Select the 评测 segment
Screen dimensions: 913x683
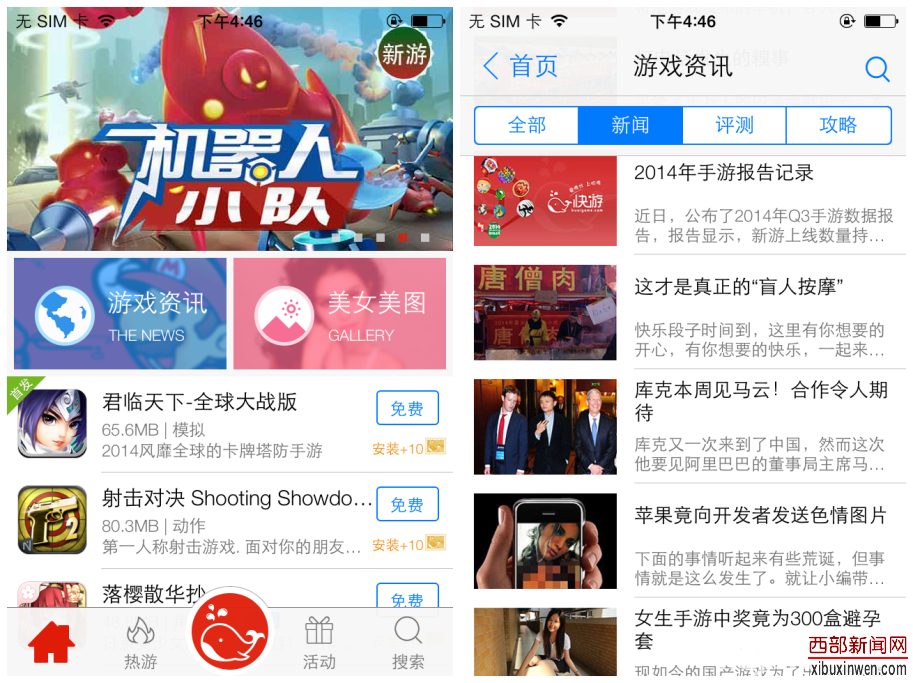pyautogui.click(x=734, y=126)
